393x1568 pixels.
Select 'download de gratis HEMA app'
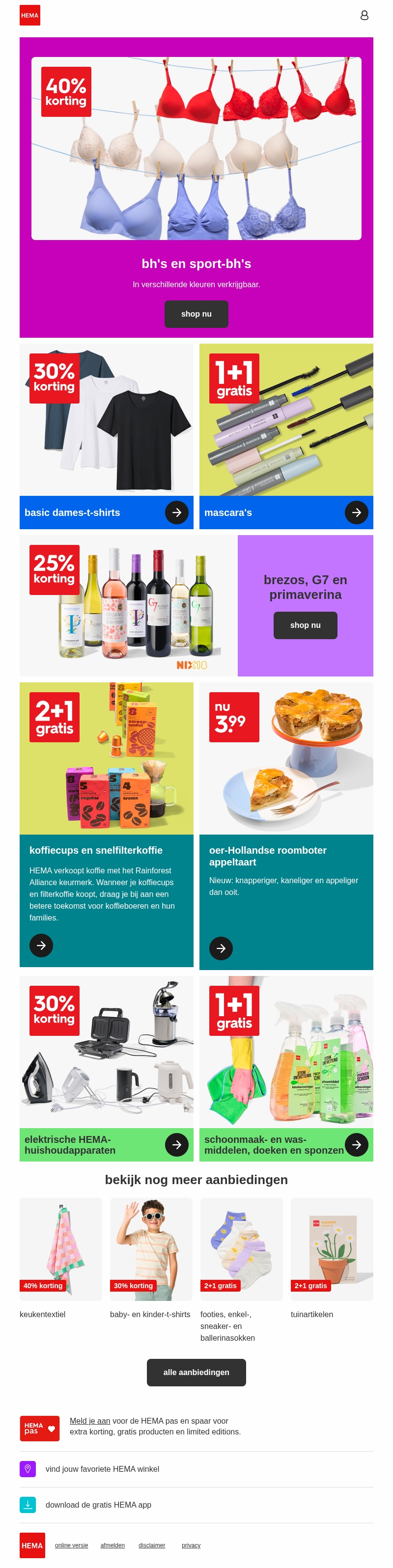point(98,1505)
